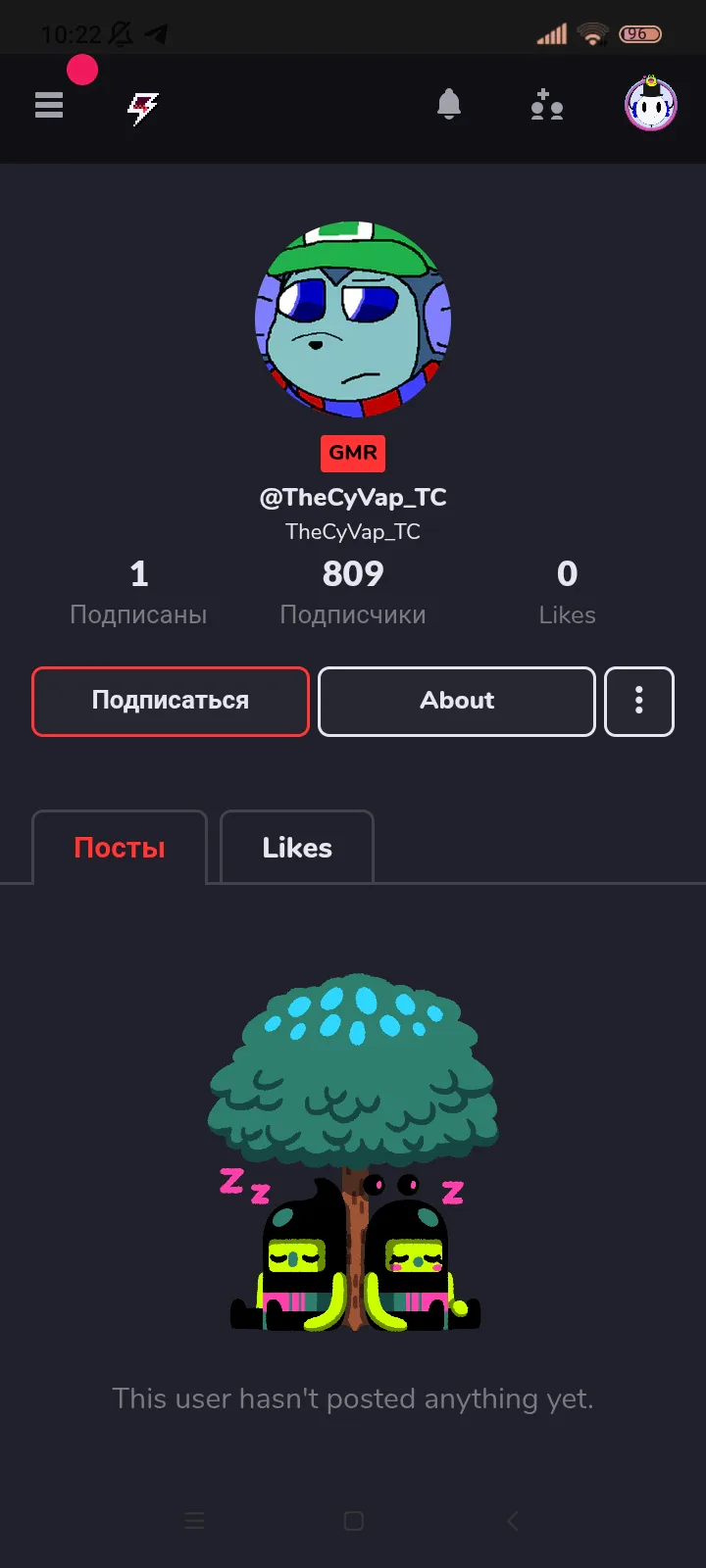The height and width of the screenshot is (1568, 706).
Task: Open the friend requests icon
Action: click(x=546, y=105)
